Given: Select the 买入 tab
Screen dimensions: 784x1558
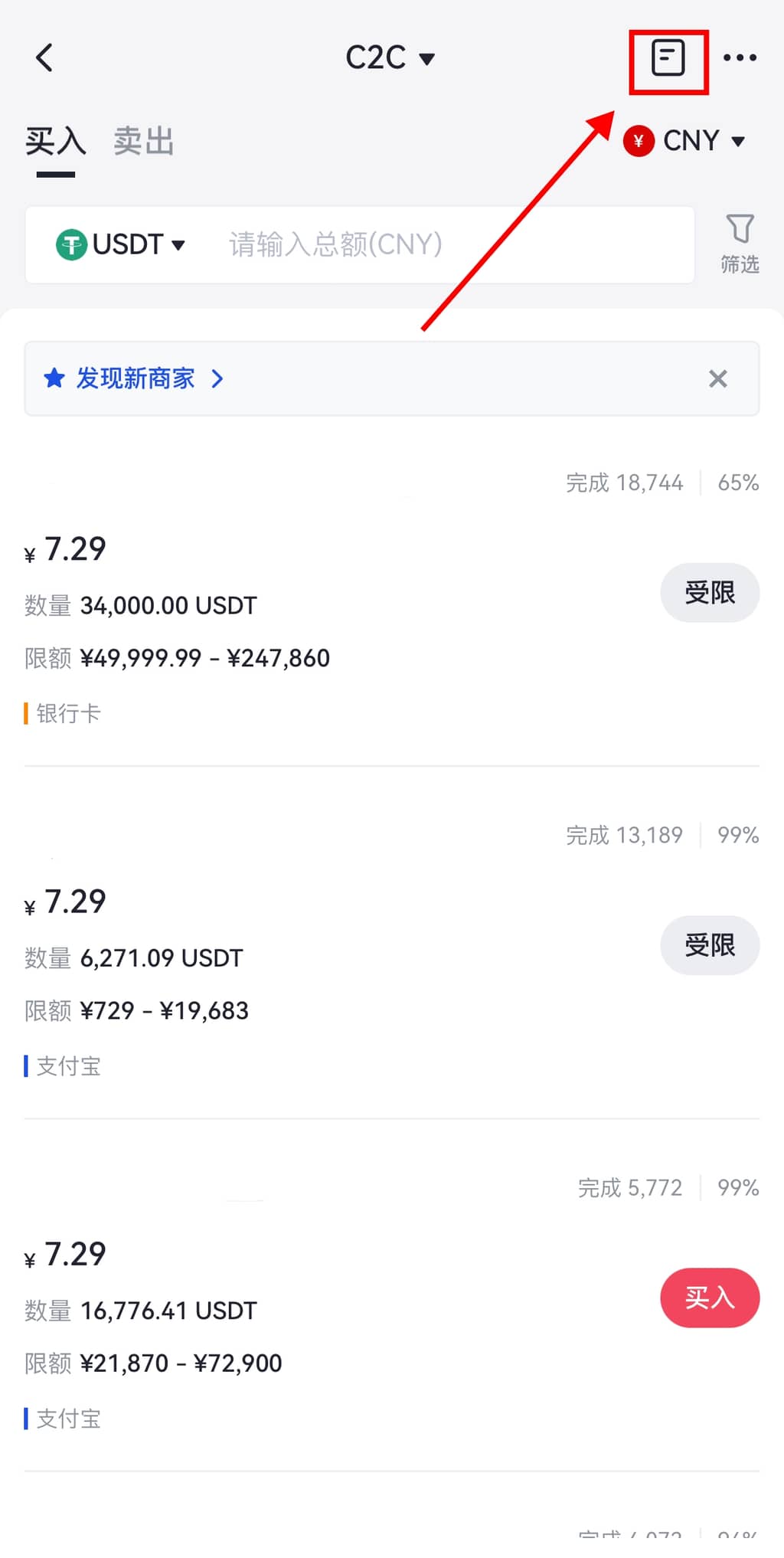Looking at the screenshot, I should (54, 140).
